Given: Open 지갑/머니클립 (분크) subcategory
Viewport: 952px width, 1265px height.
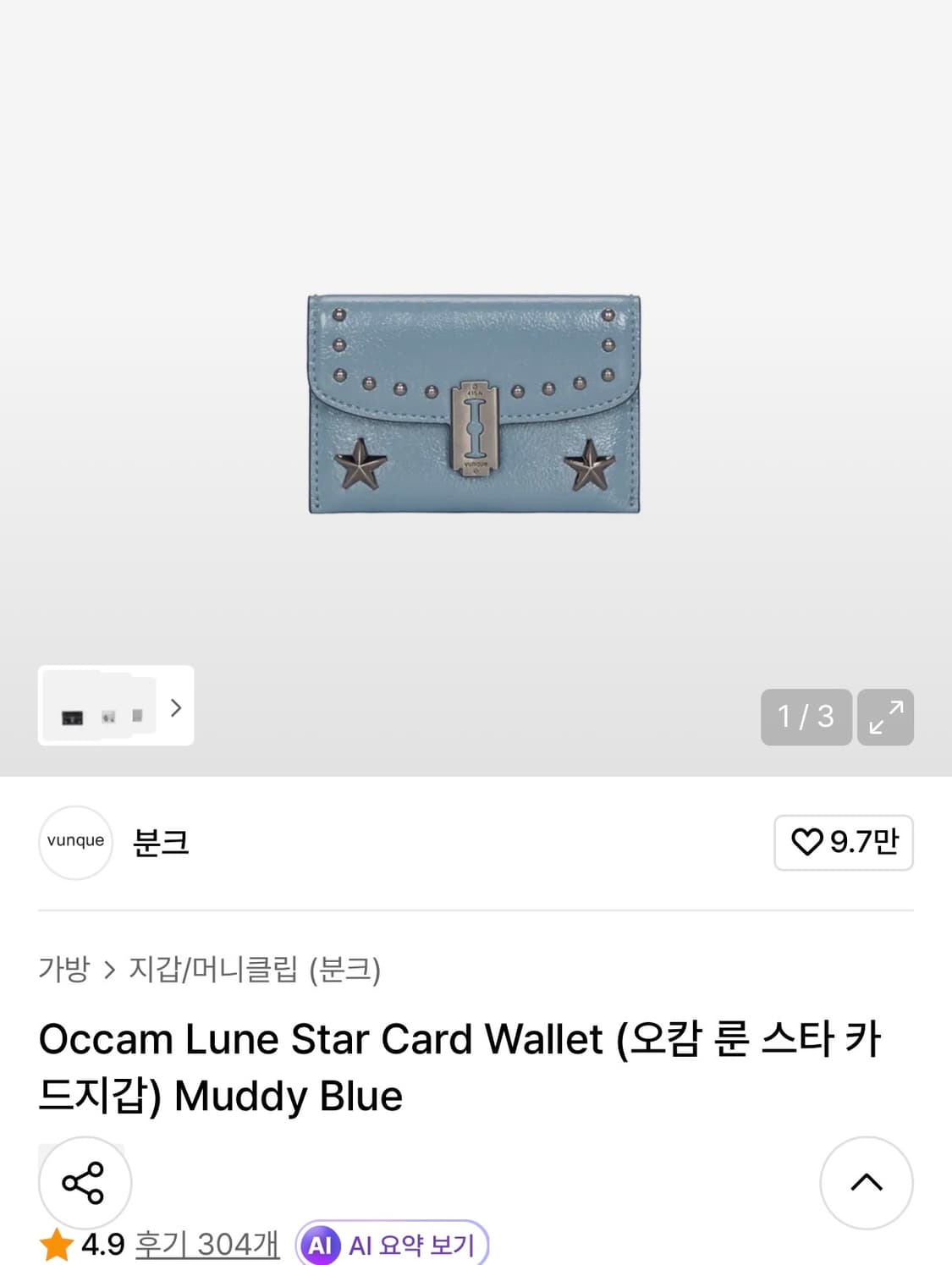Looking at the screenshot, I should click(x=256, y=971).
